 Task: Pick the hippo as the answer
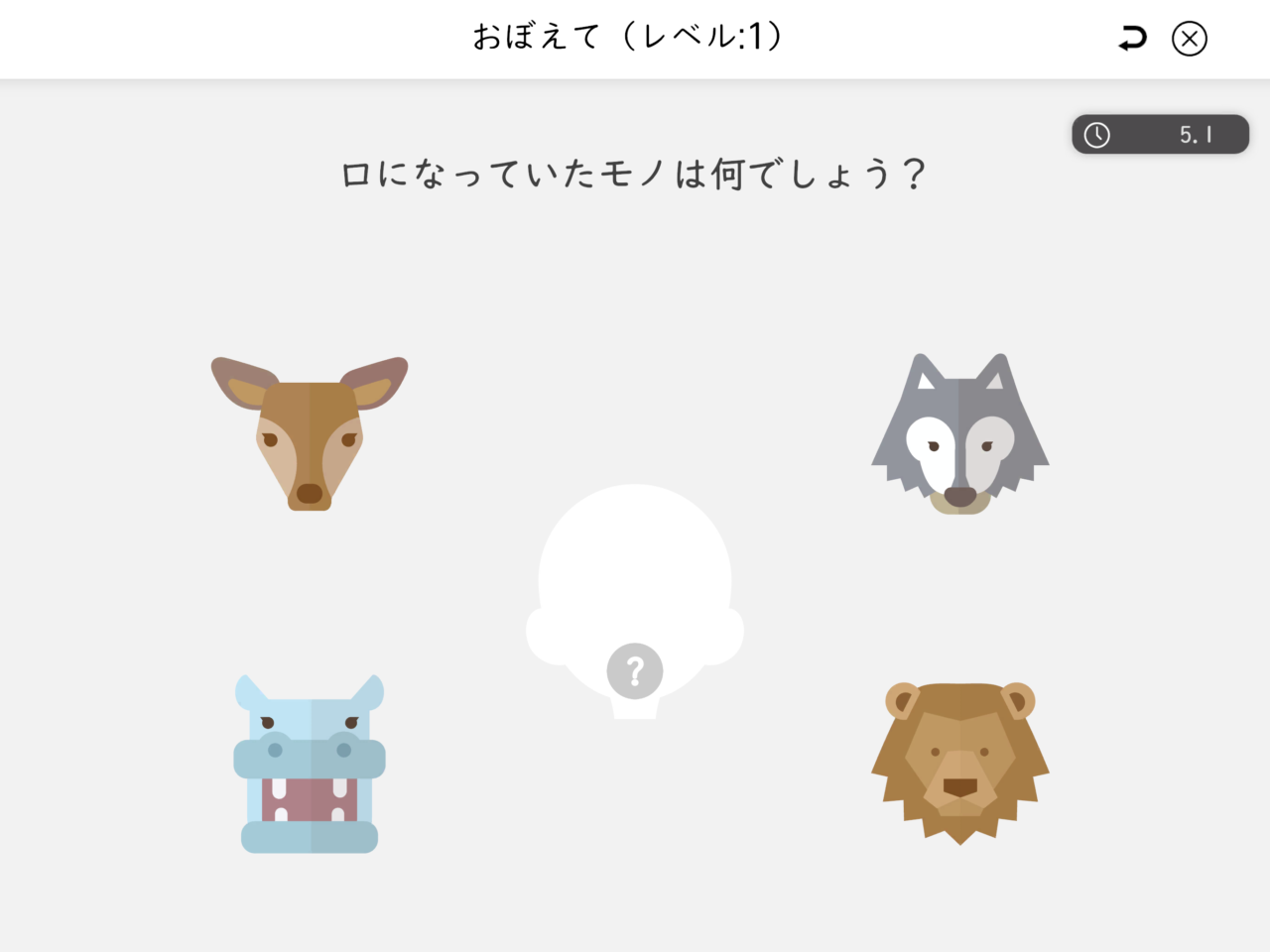click(x=310, y=764)
